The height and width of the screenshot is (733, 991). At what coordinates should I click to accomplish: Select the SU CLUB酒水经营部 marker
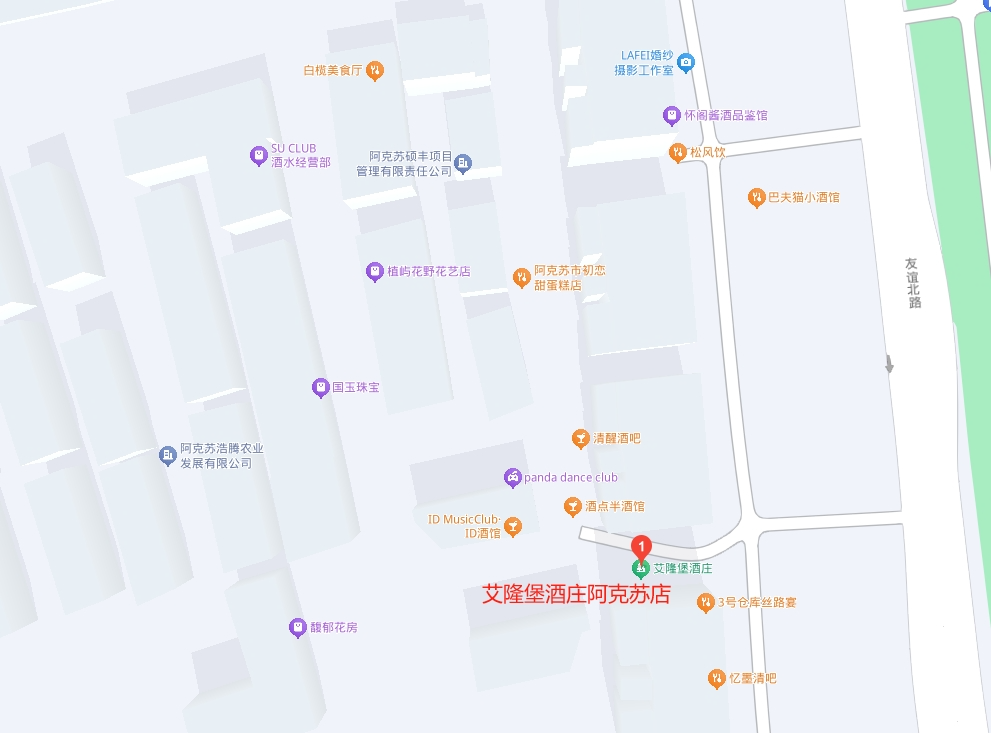258,155
